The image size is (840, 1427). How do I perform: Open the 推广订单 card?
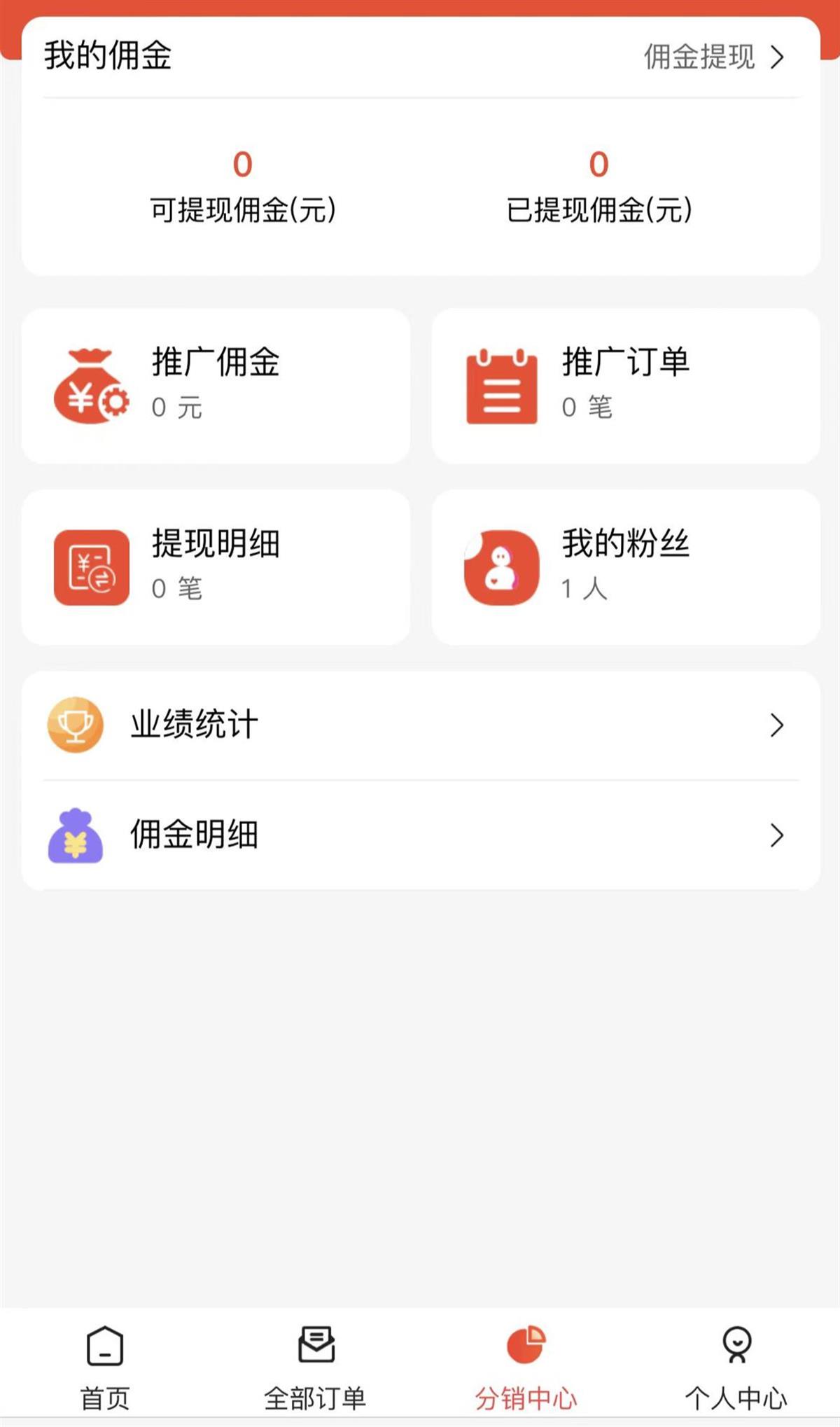(x=625, y=386)
